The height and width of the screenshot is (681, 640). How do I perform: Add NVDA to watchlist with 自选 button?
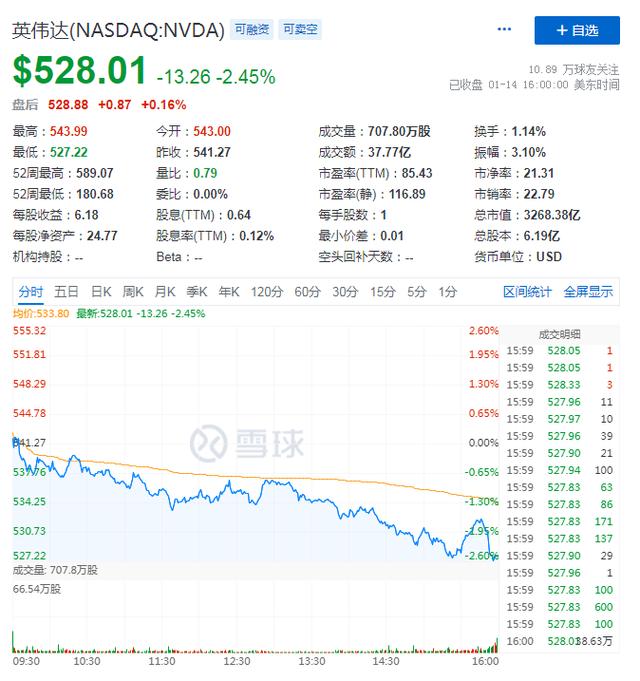pyautogui.click(x=577, y=30)
